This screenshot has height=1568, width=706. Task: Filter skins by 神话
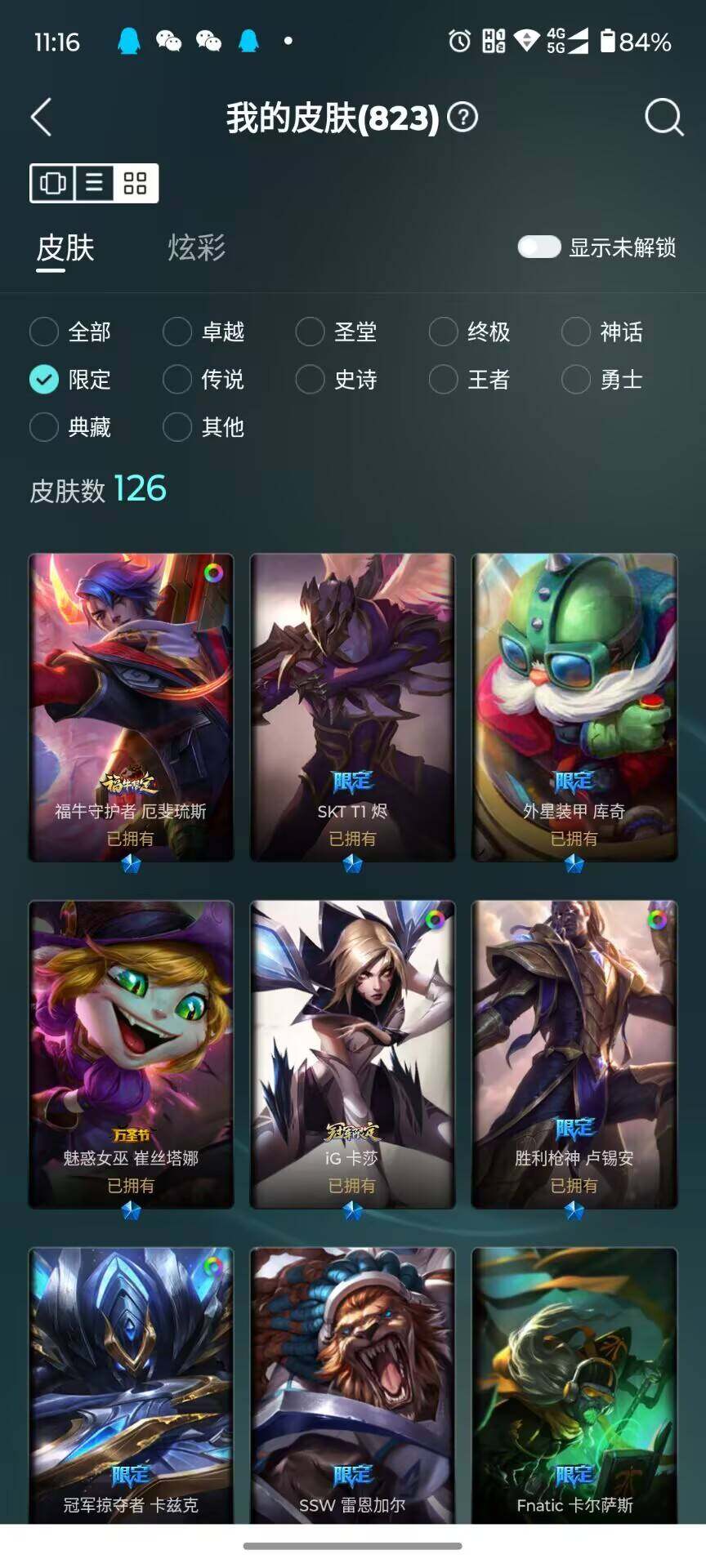pyautogui.click(x=576, y=332)
